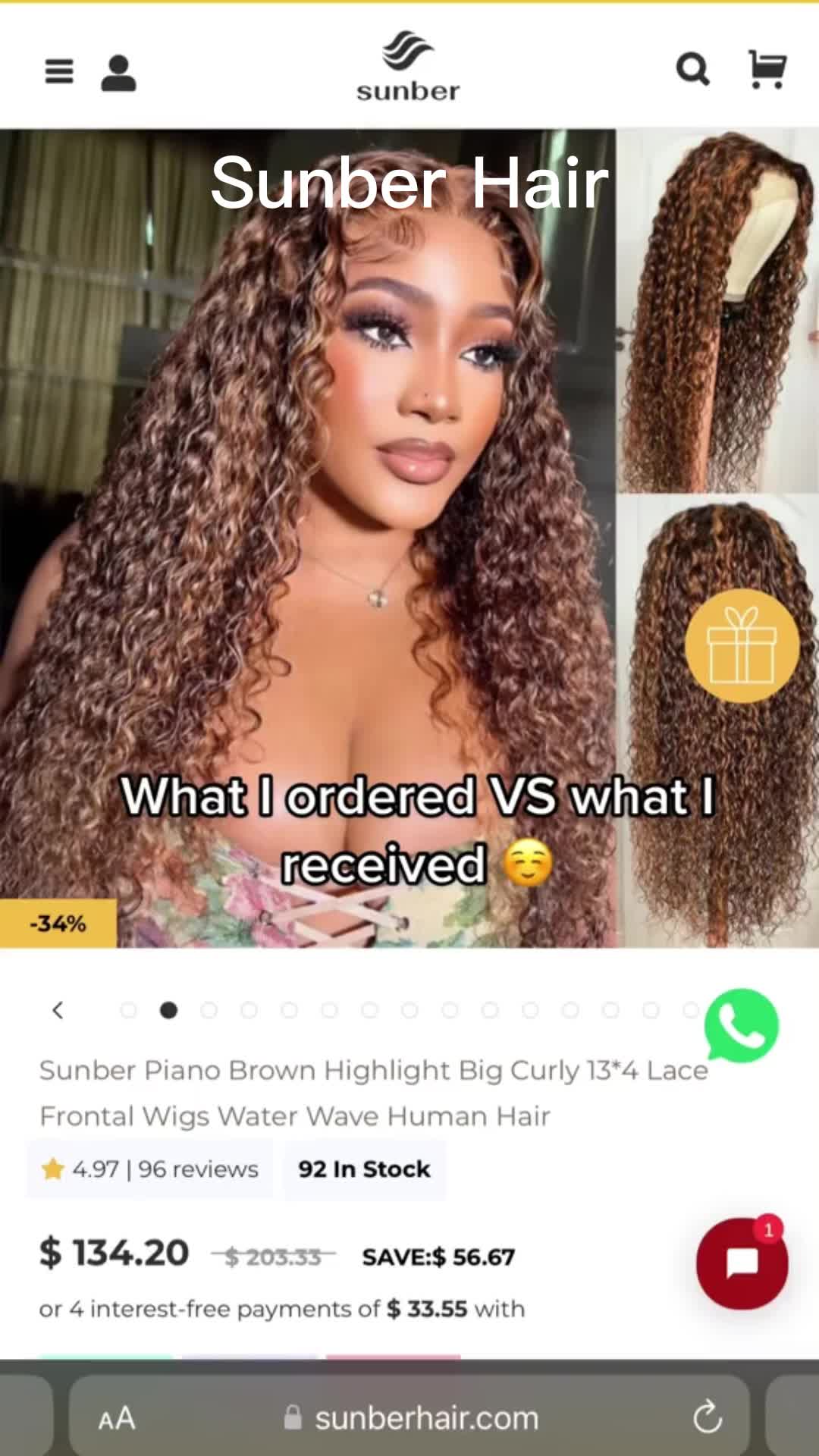Tap the sunber logo to go home
The width and height of the screenshot is (819, 1456).
tap(408, 67)
